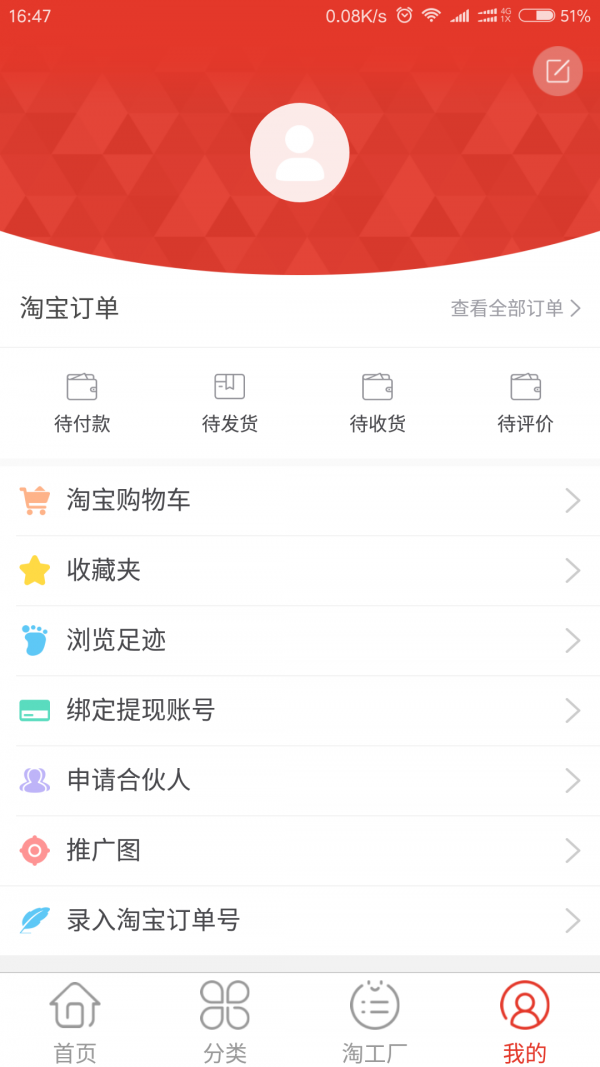Open 推广图
The image size is (600, 1067).
(300, 851)
